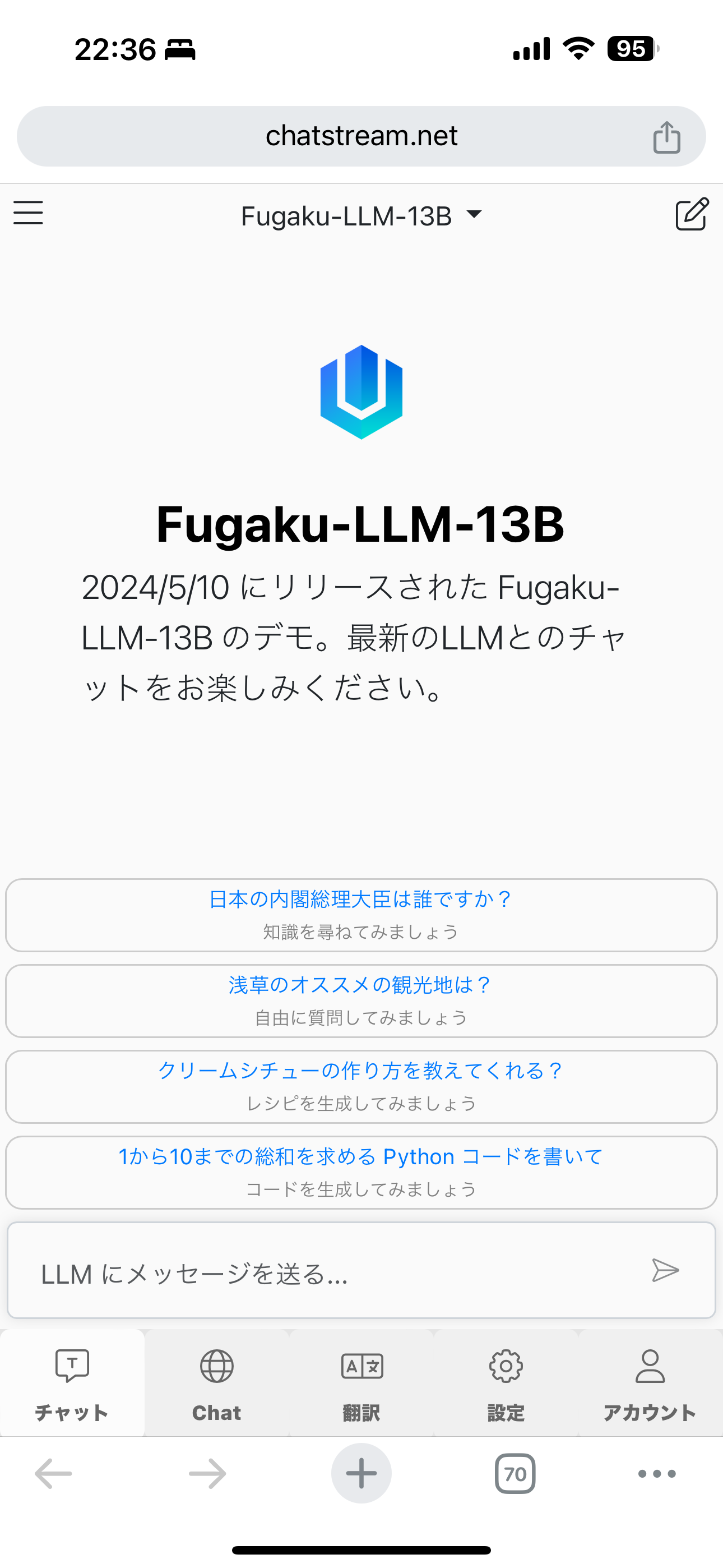The image size is (723, 1568).
Task: Share the page from the address bar
Action: [666, 137]
